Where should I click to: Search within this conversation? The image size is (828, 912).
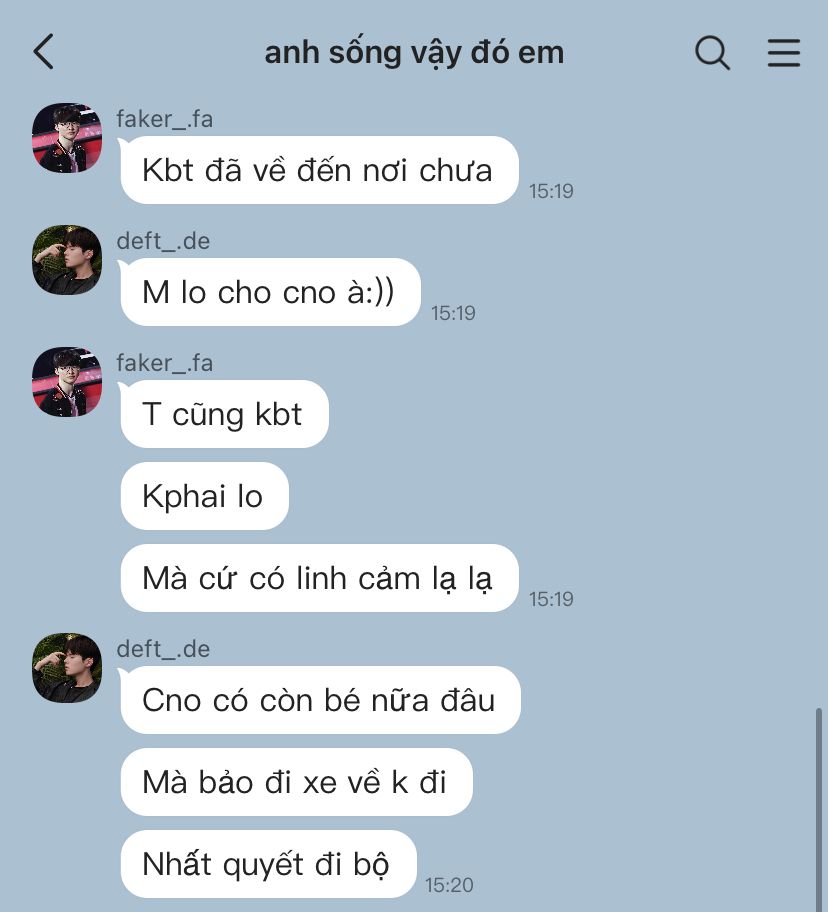[712, 52]
